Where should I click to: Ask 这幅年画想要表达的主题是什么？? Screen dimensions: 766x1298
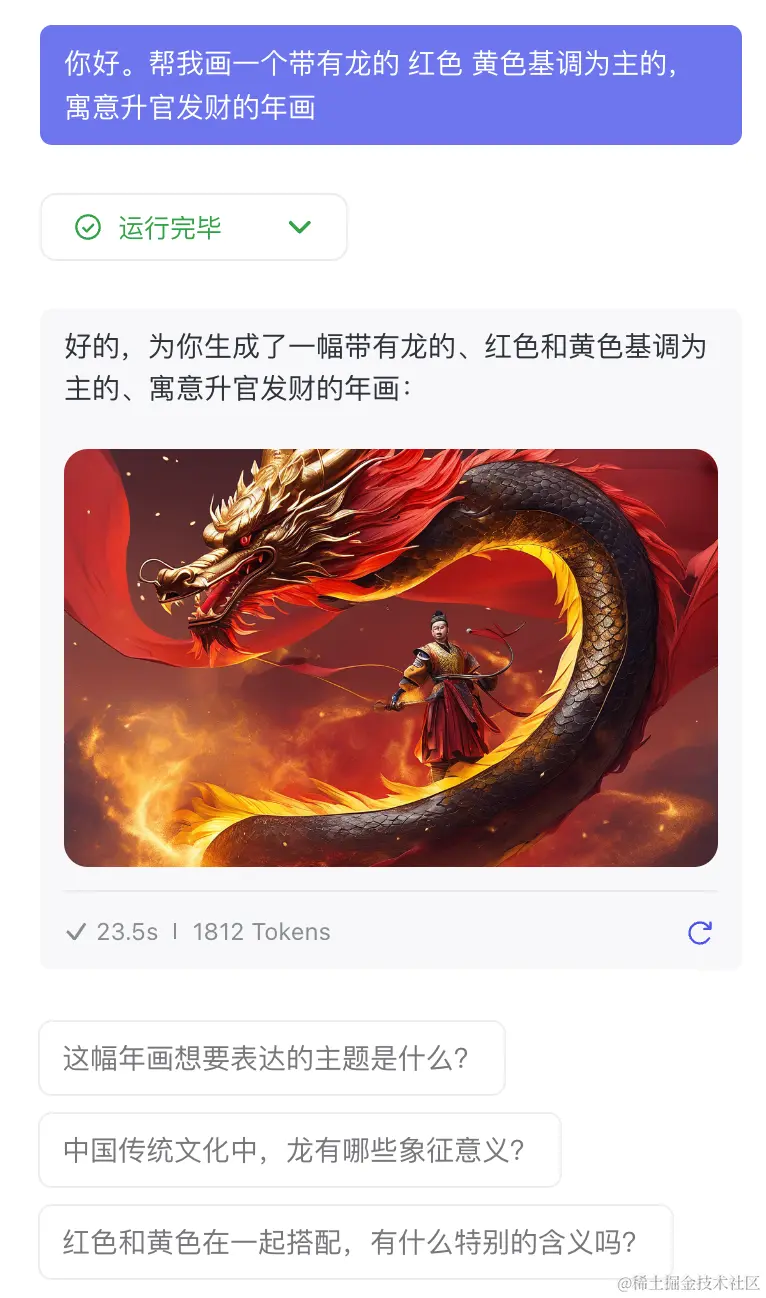coord(271,1058)
